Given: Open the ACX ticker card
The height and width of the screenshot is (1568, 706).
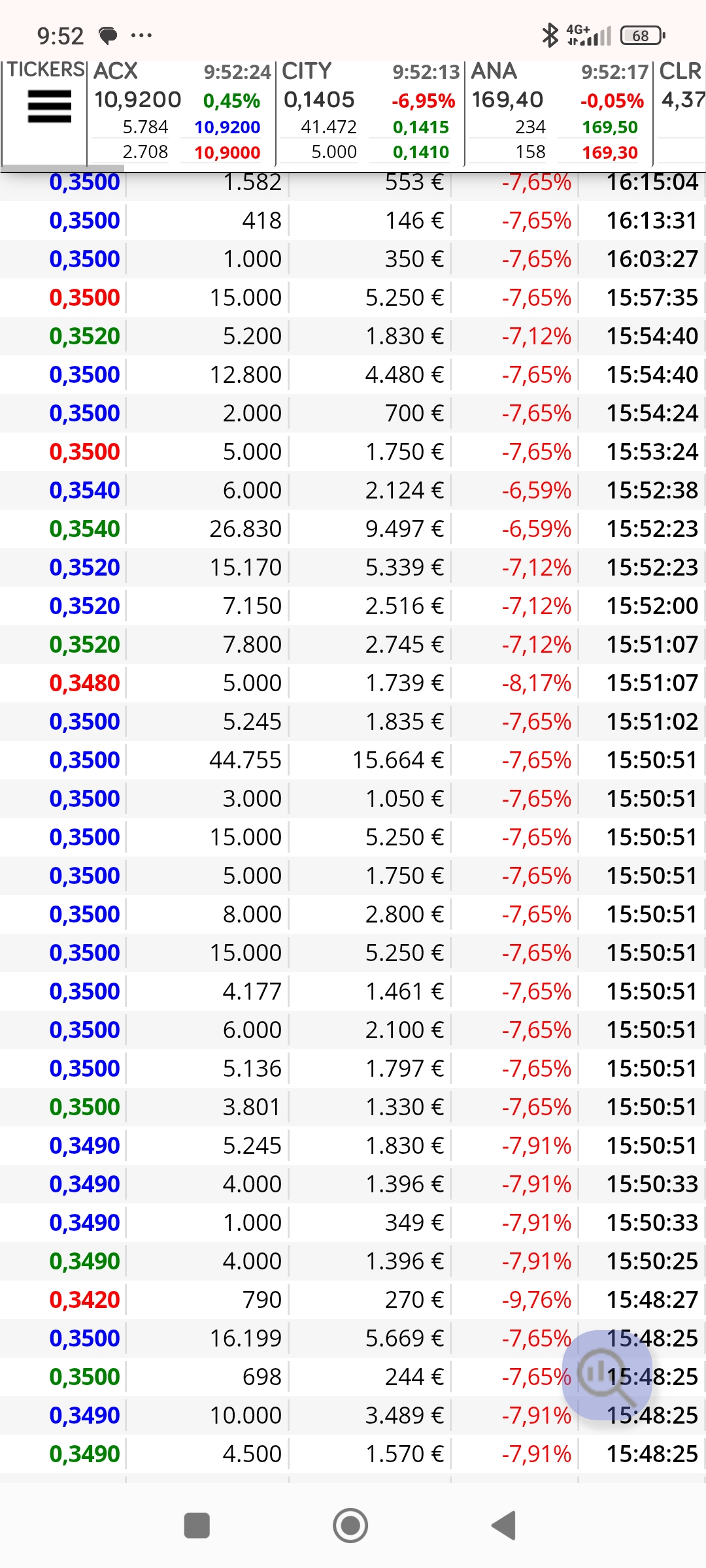Looking at the screenshot, I should (181, 112).
